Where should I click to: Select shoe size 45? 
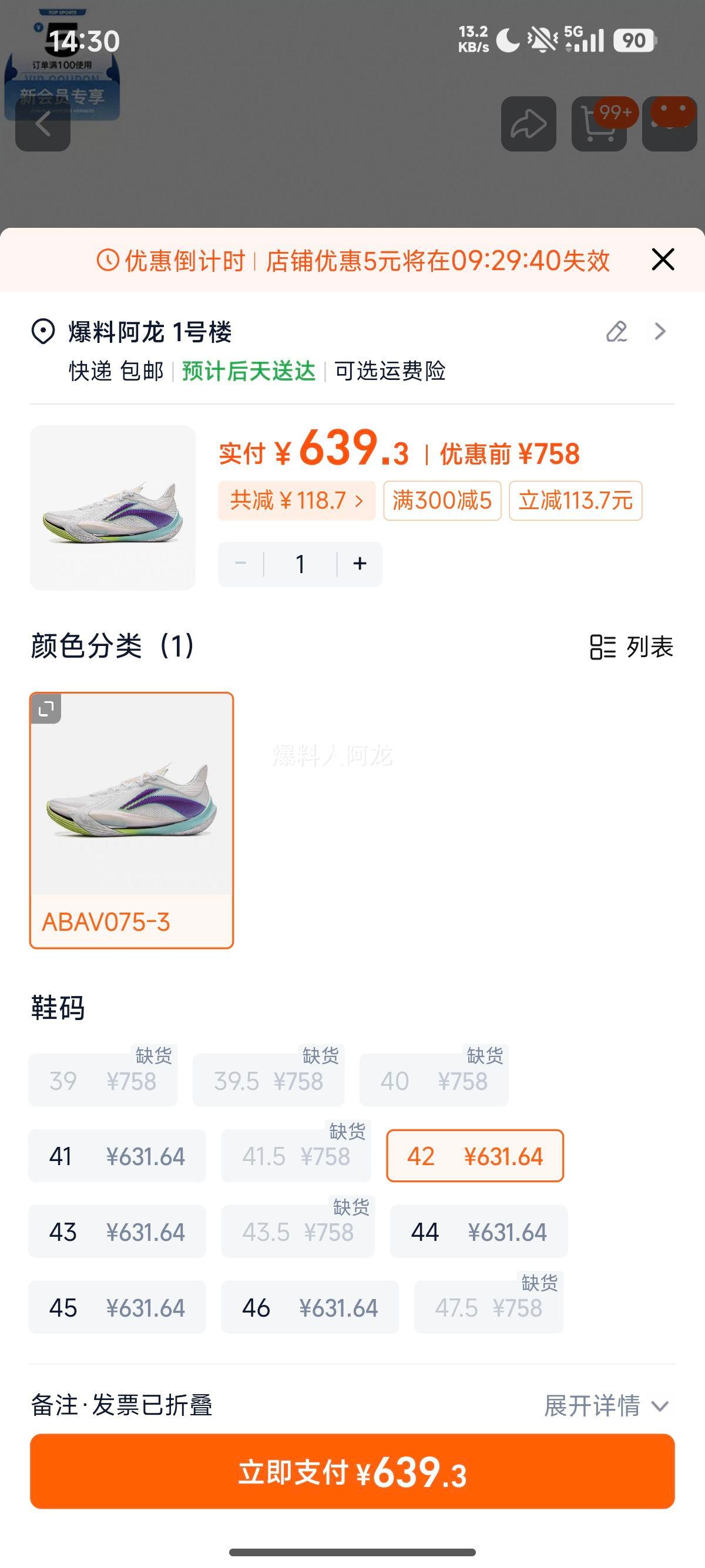117,1308
